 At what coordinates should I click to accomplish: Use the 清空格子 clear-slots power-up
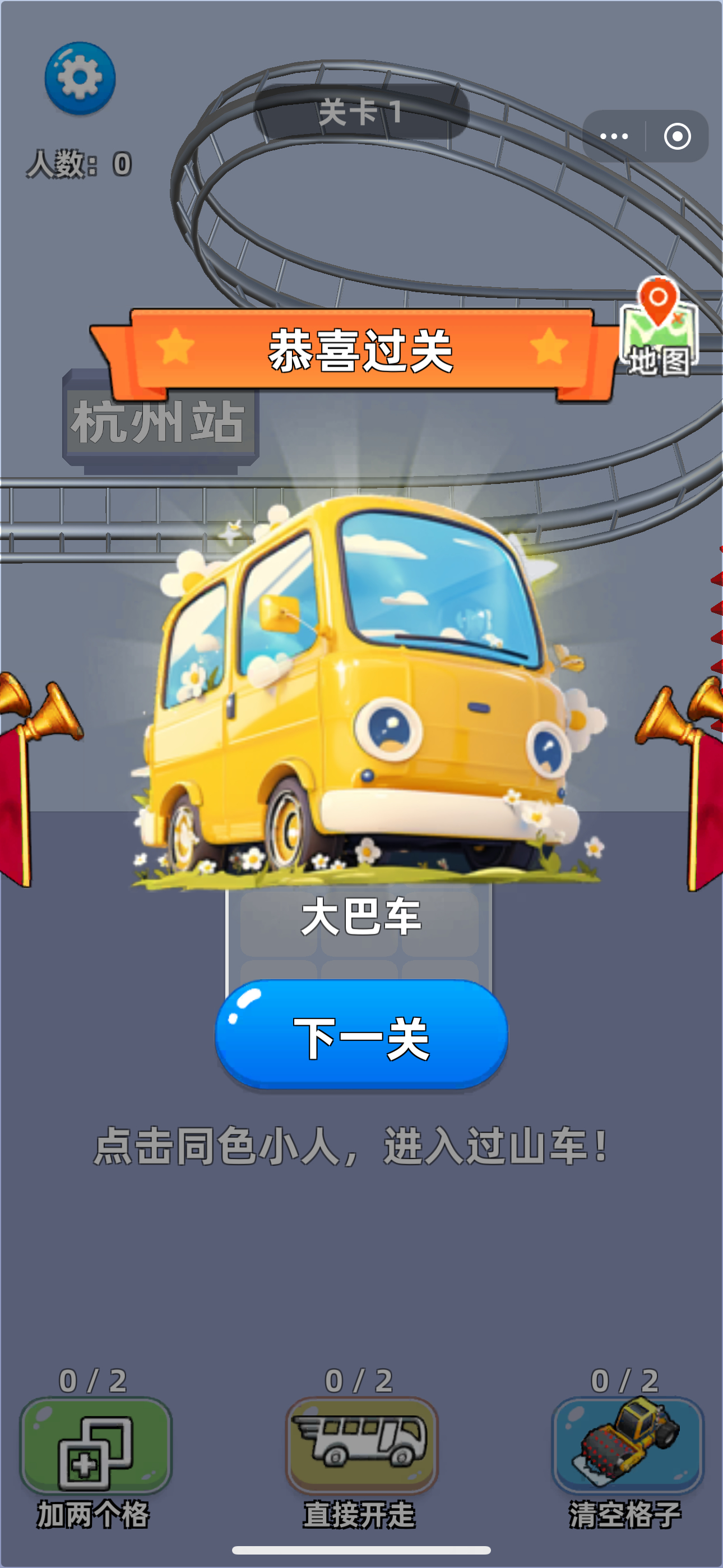627,1446
